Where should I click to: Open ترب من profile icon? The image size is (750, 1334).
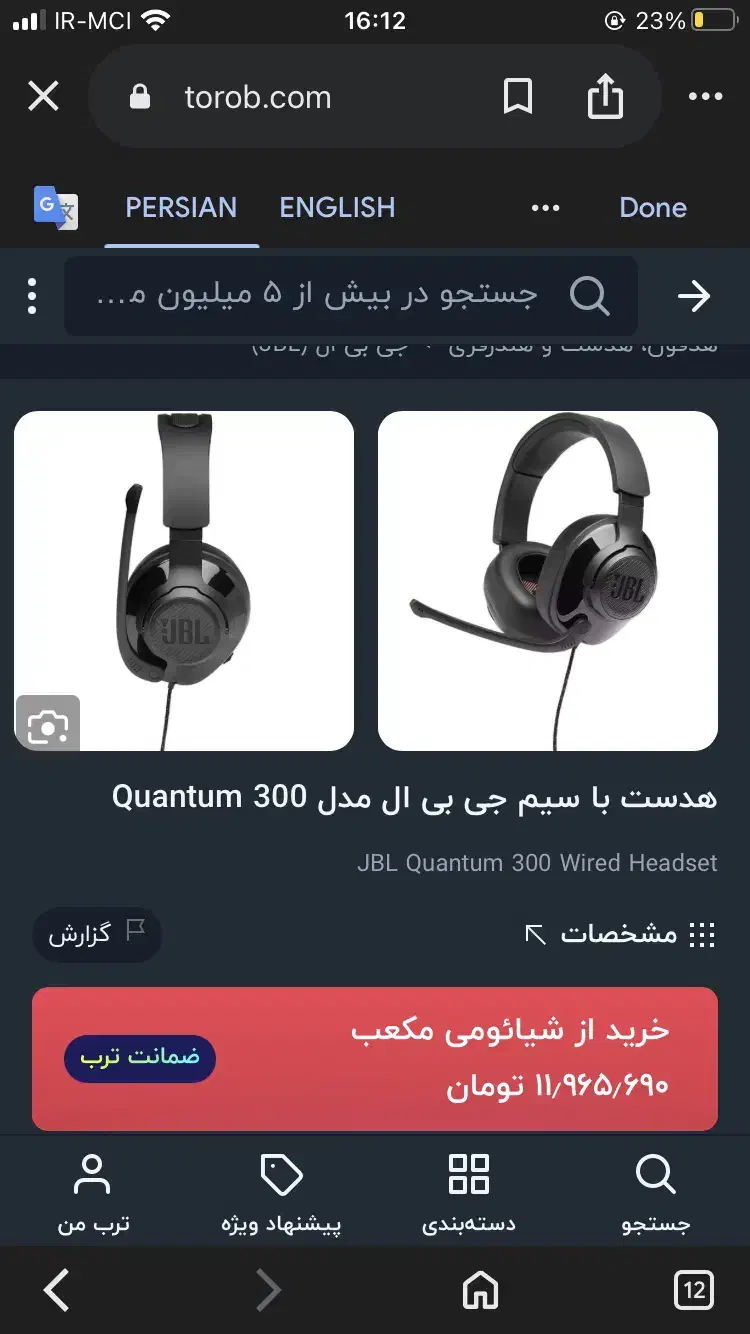pos(93,1176)
